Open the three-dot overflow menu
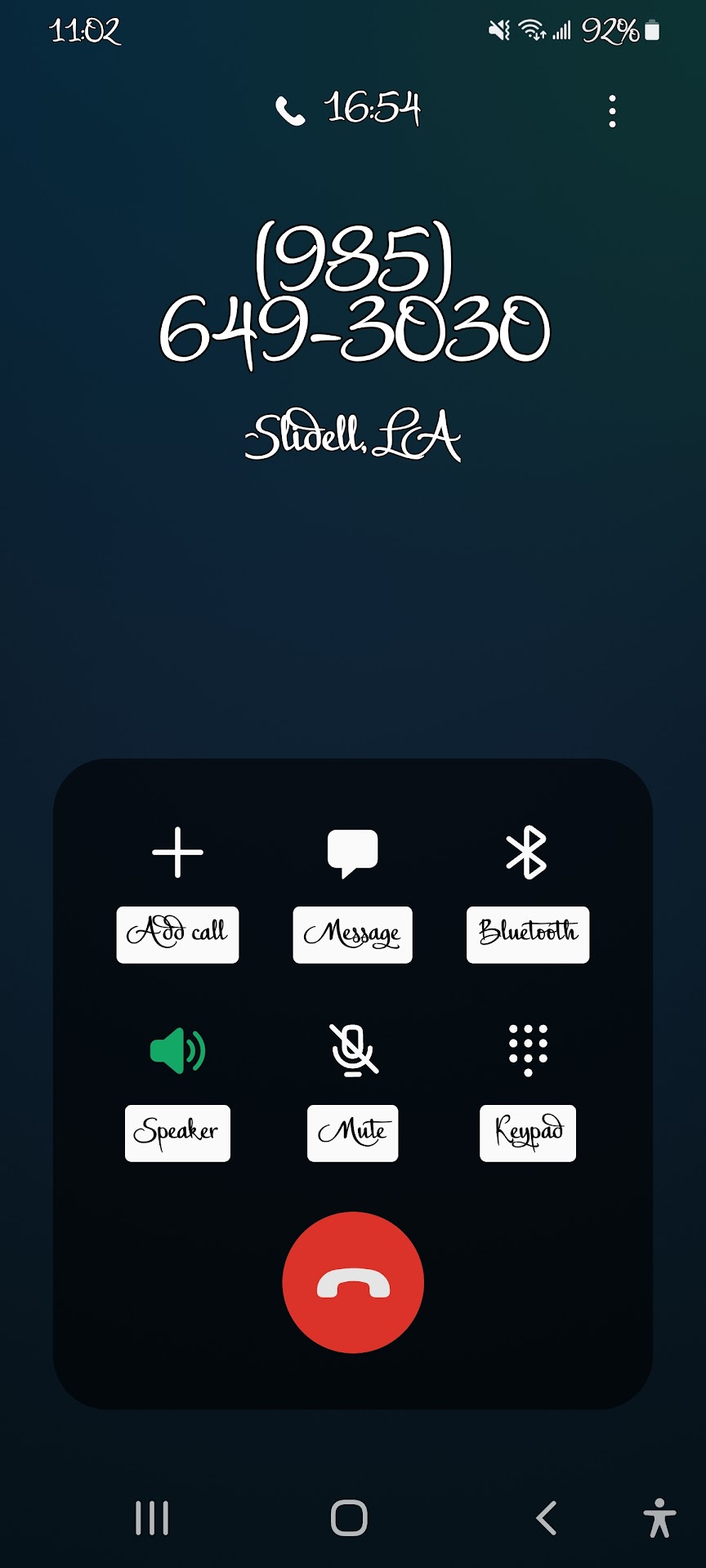 (x=612, y=111)
